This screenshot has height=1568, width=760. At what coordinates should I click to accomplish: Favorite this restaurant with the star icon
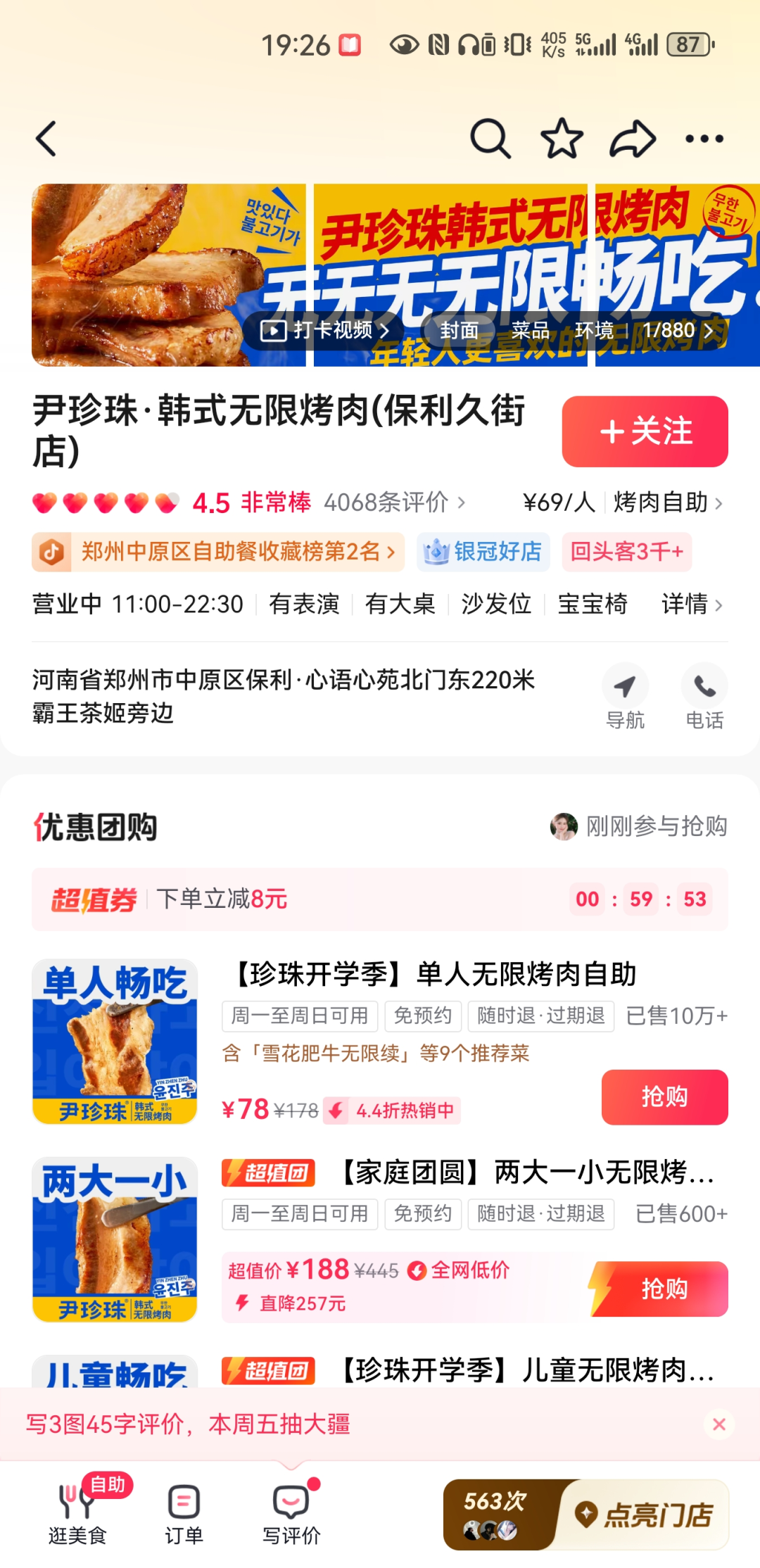562,139
